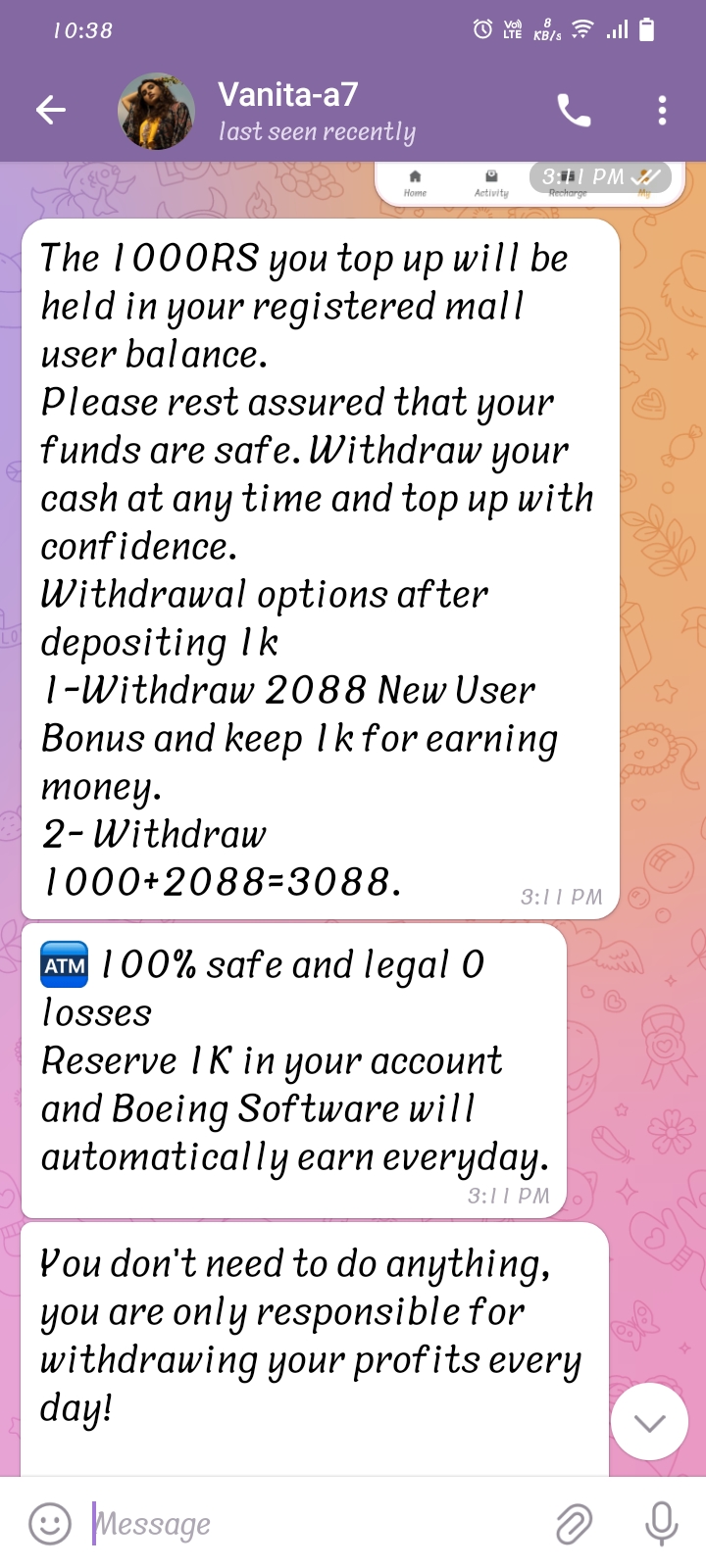This screenshot has height=1568, width=706.
Task: Record a voice message with microphone
Action: [662, 1524]
